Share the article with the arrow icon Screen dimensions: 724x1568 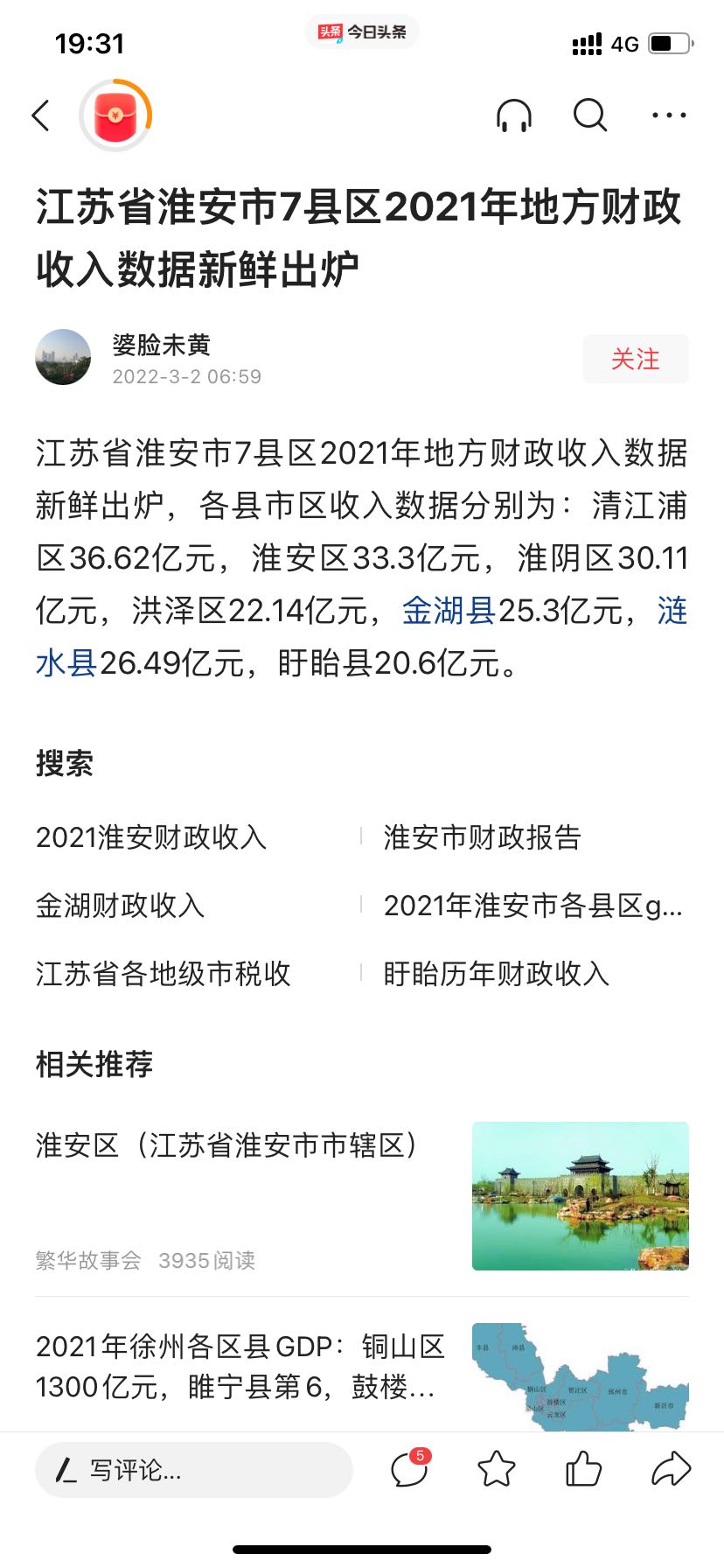[x=671, y=1469]
